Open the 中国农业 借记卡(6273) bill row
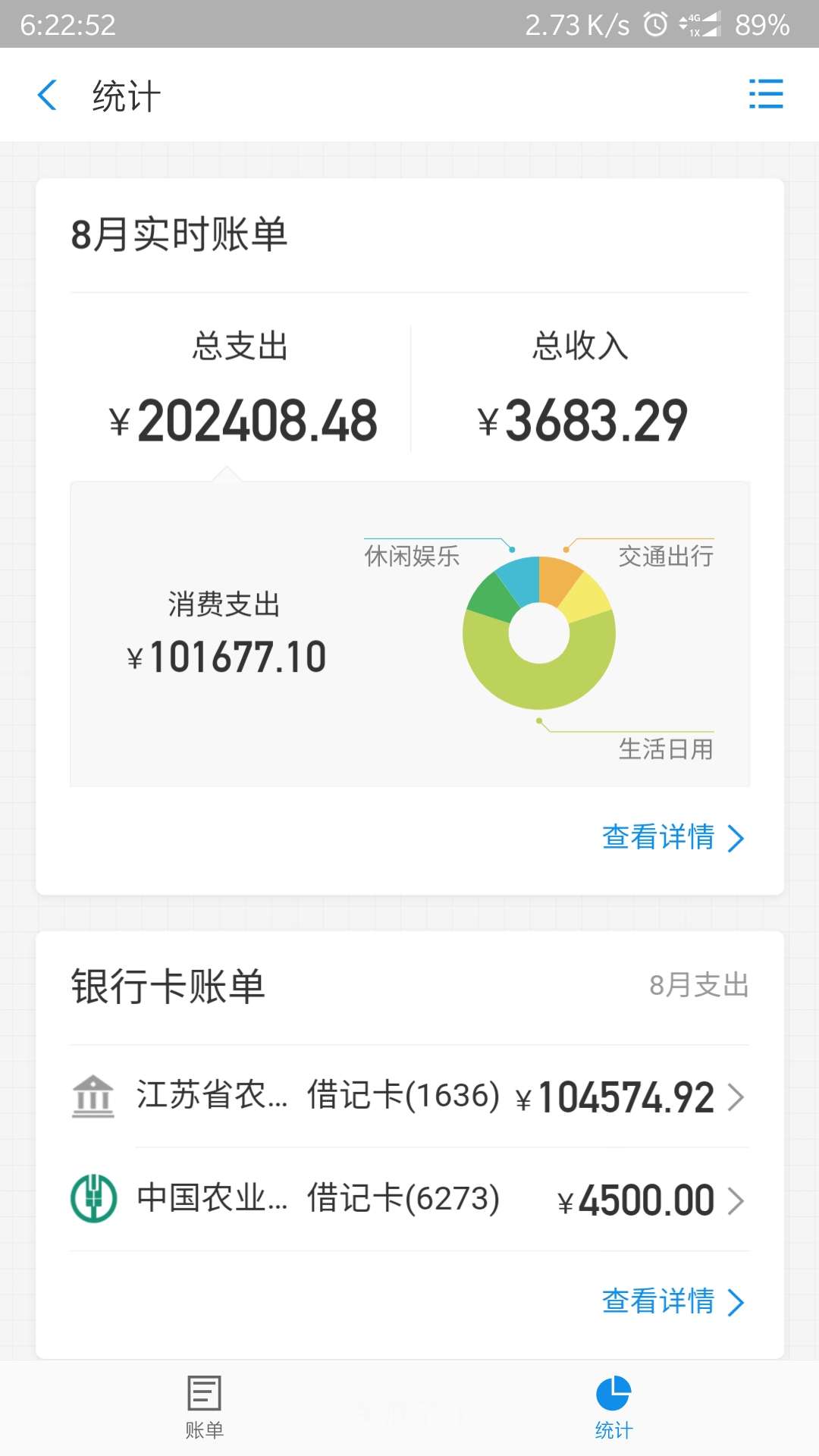 (409, 1200)
